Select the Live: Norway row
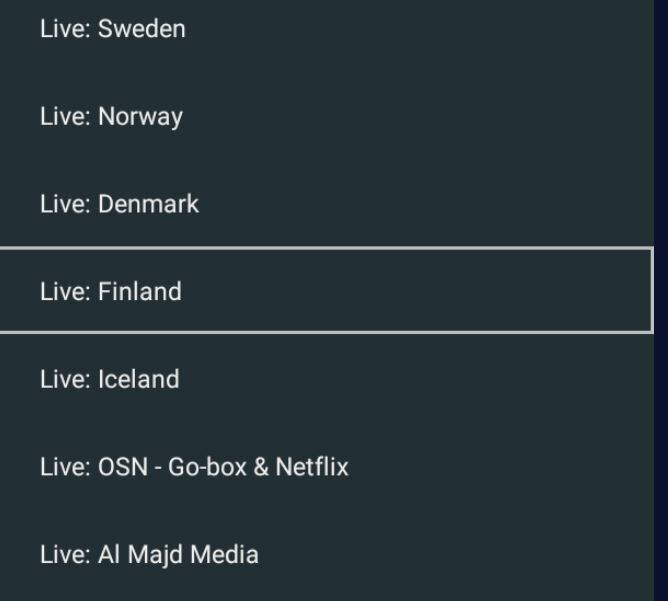Image resolution: width=668 pixels, height=601 pixels. [326, 116]
